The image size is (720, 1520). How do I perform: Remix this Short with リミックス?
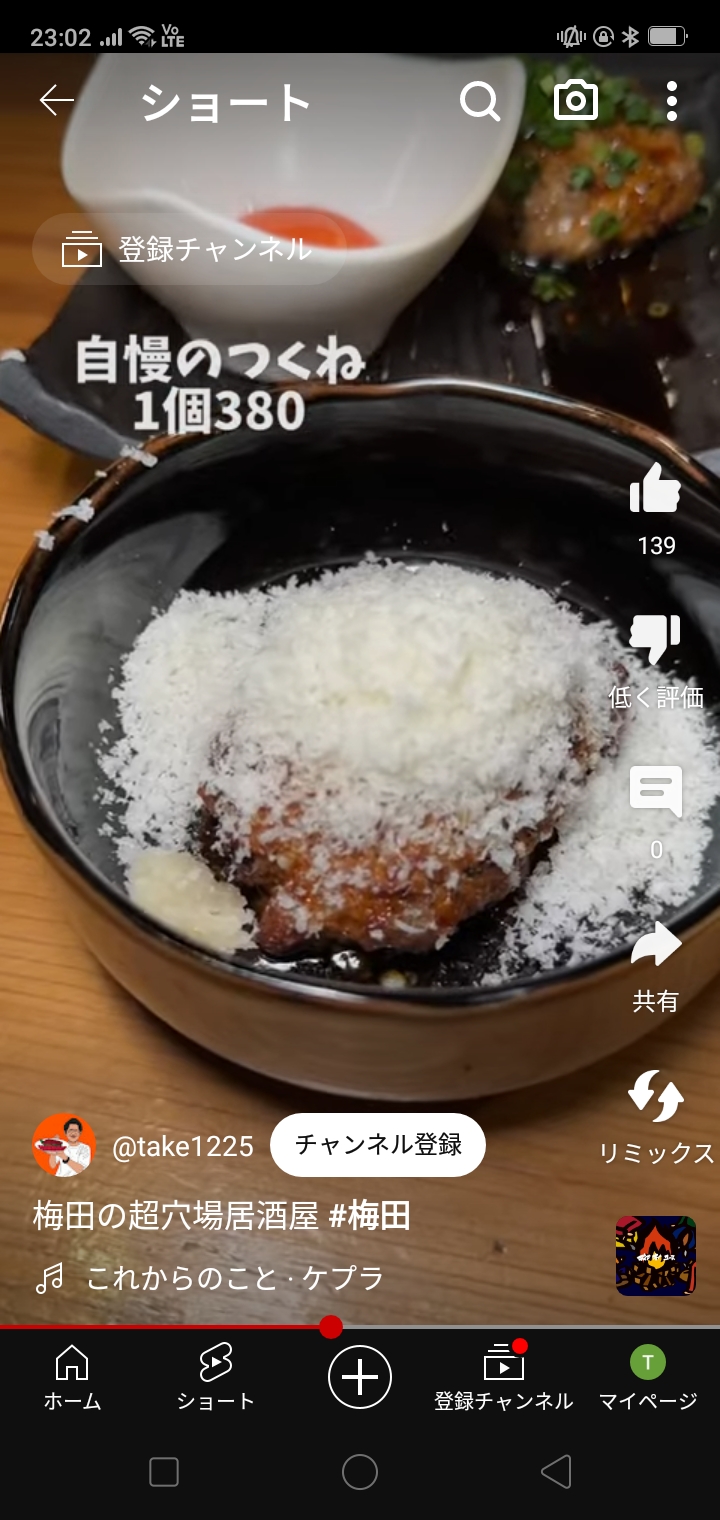tap(656, 1097)
